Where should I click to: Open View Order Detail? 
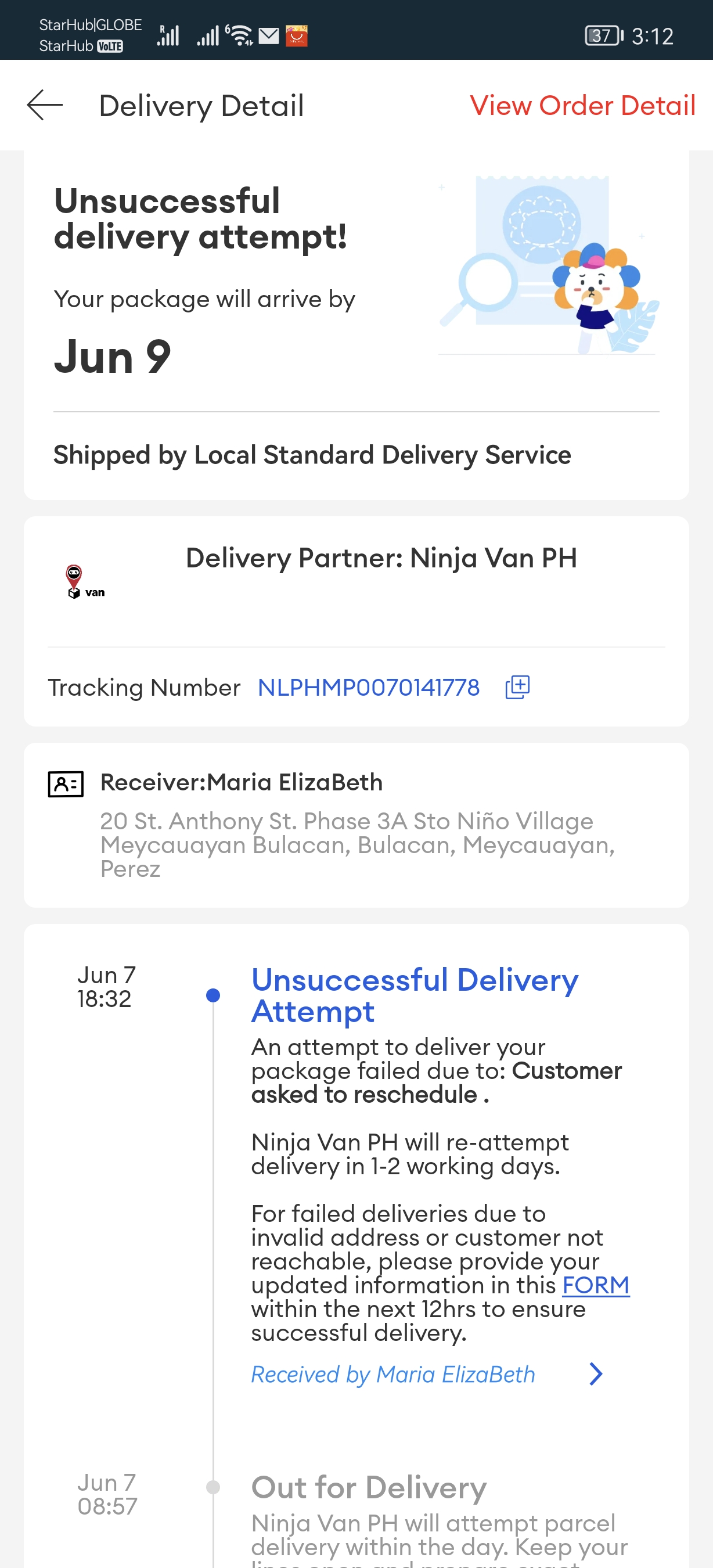(582, 105)
